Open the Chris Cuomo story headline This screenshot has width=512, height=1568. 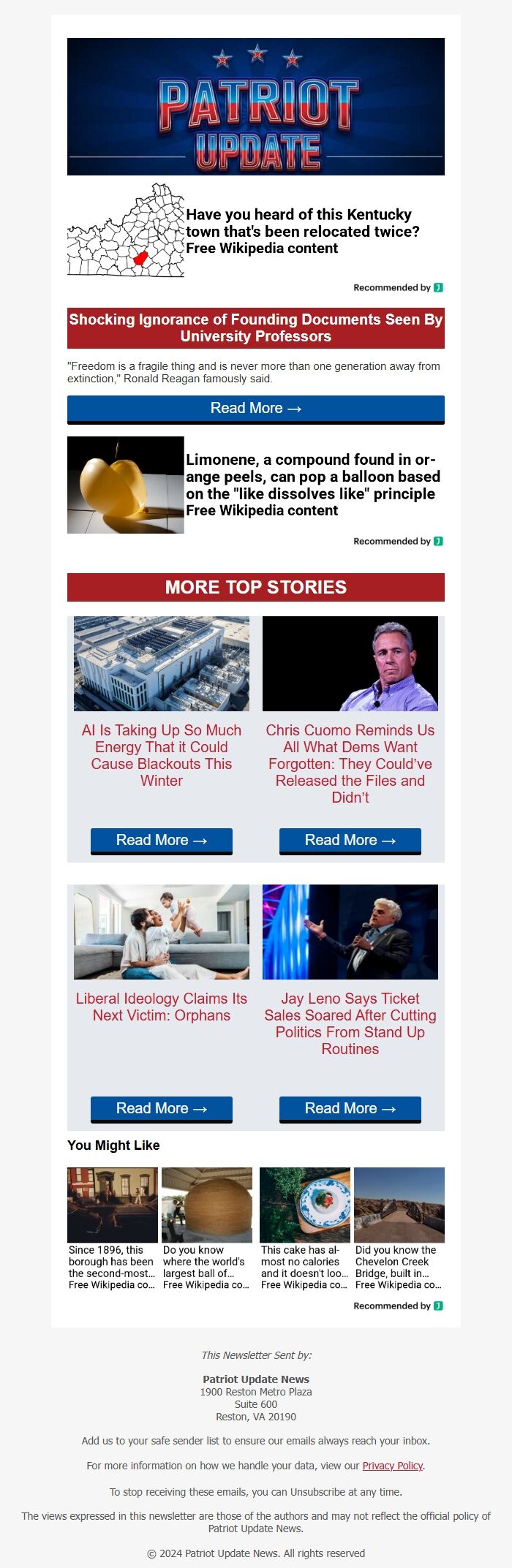(350, 763)
